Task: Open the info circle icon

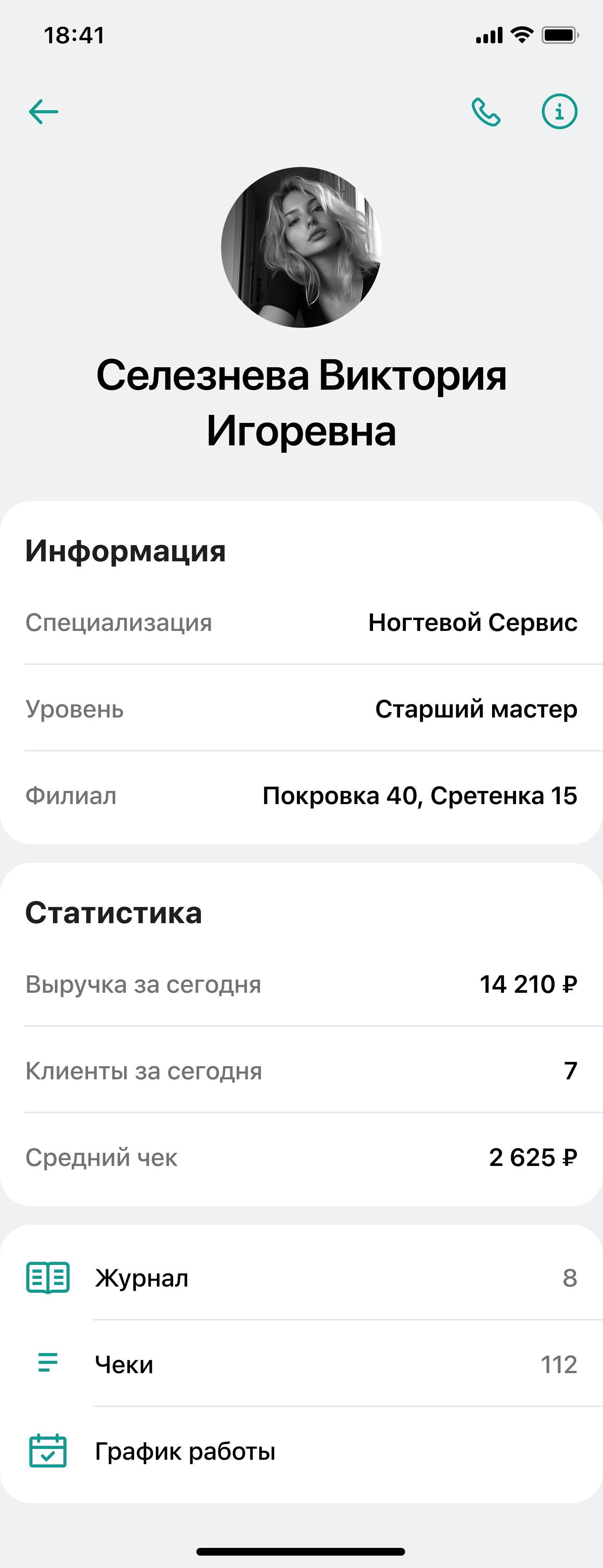Action: point(559,112)
